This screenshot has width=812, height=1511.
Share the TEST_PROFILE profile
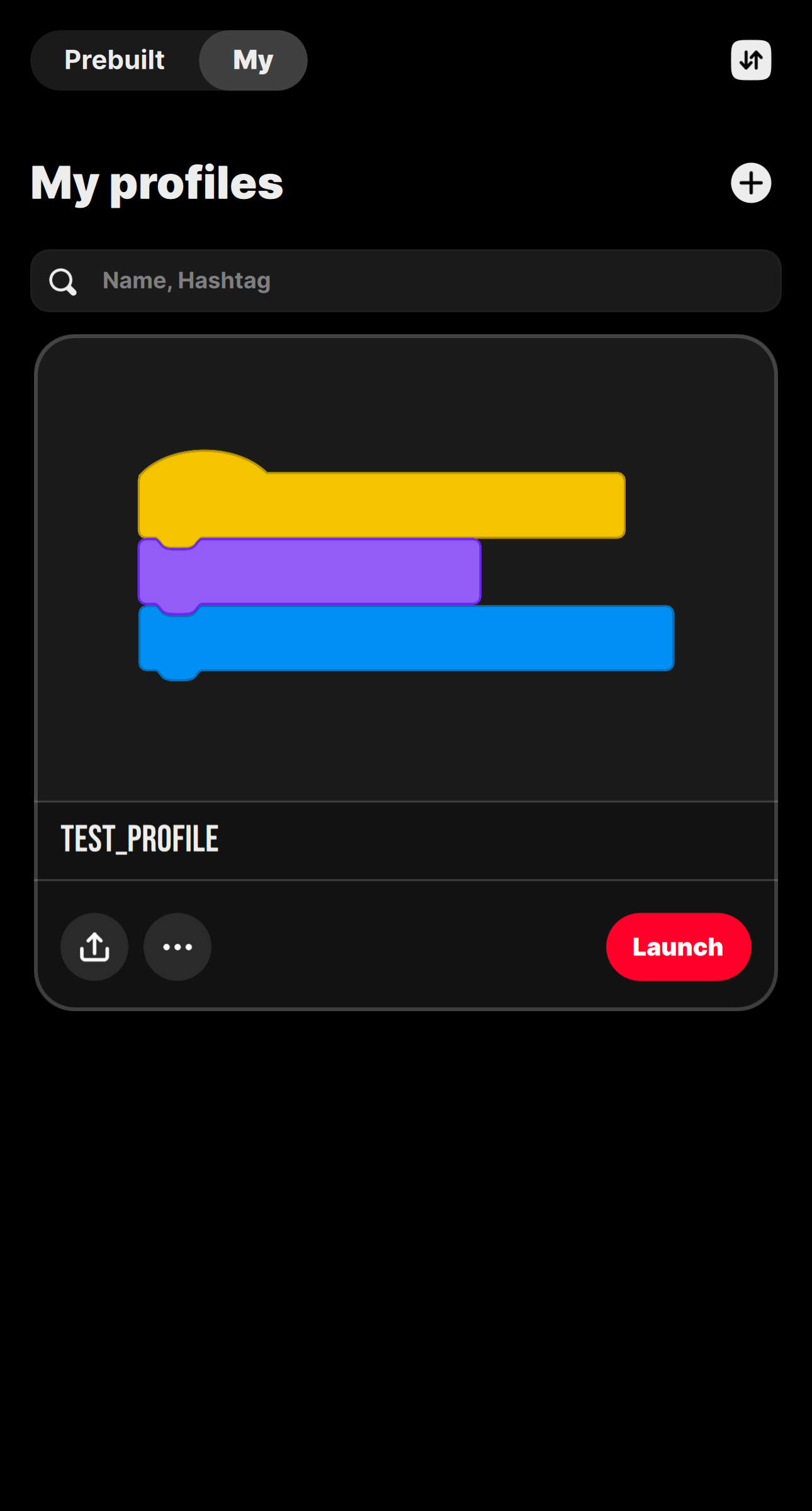pyautogui.click(x=94, y=947)
